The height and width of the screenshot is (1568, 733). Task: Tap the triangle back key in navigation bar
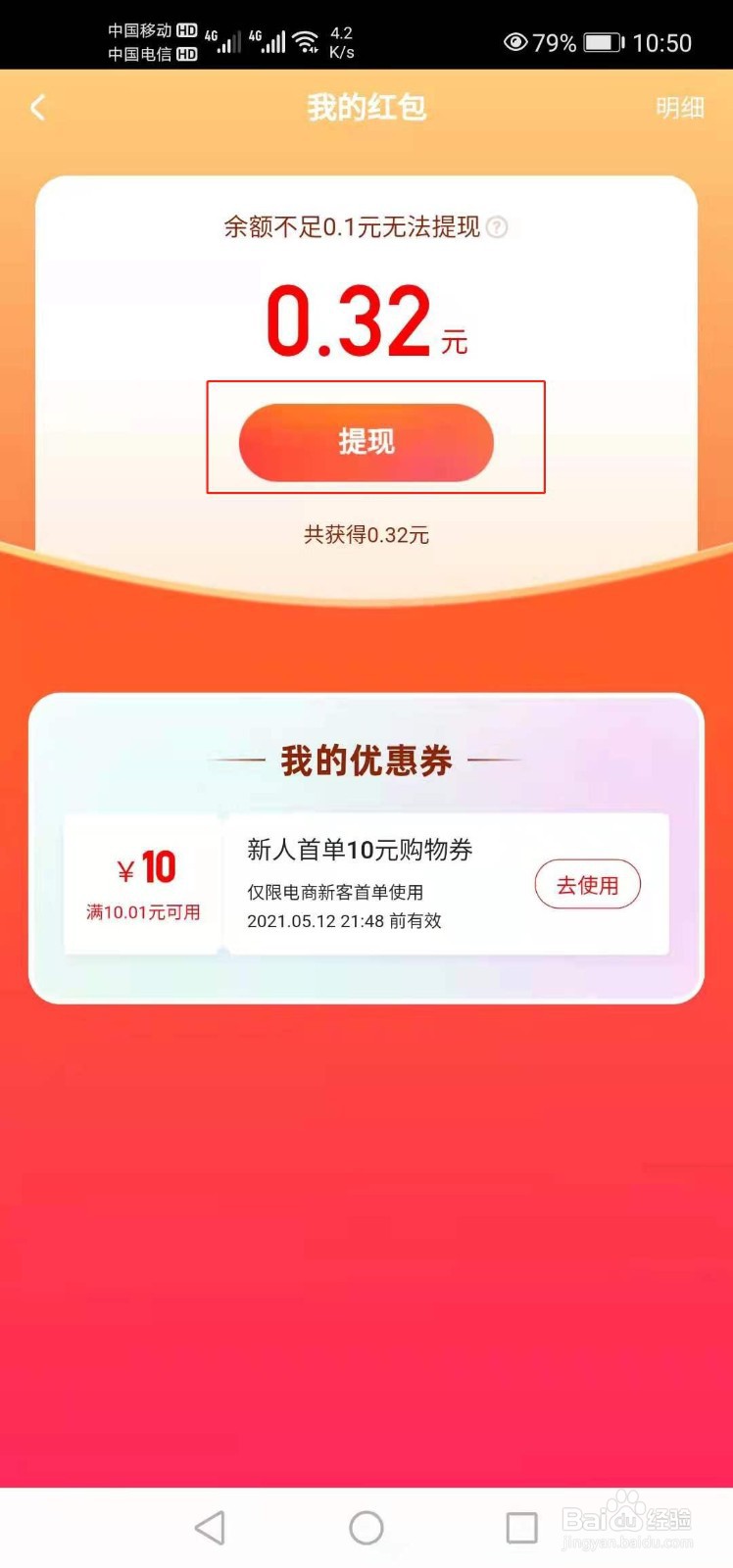click(x=210, y=1526)
